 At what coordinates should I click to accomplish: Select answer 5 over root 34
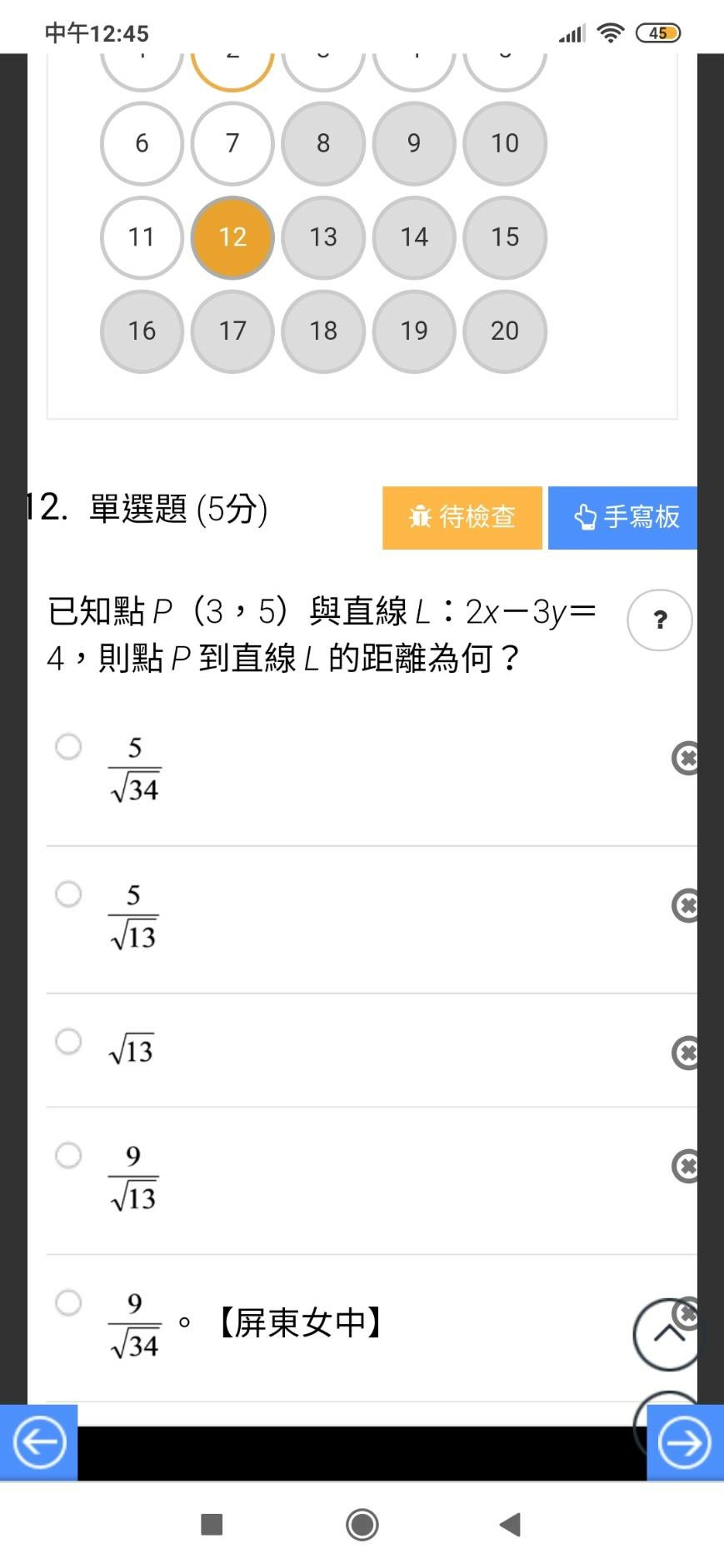[x=68, y=746]
